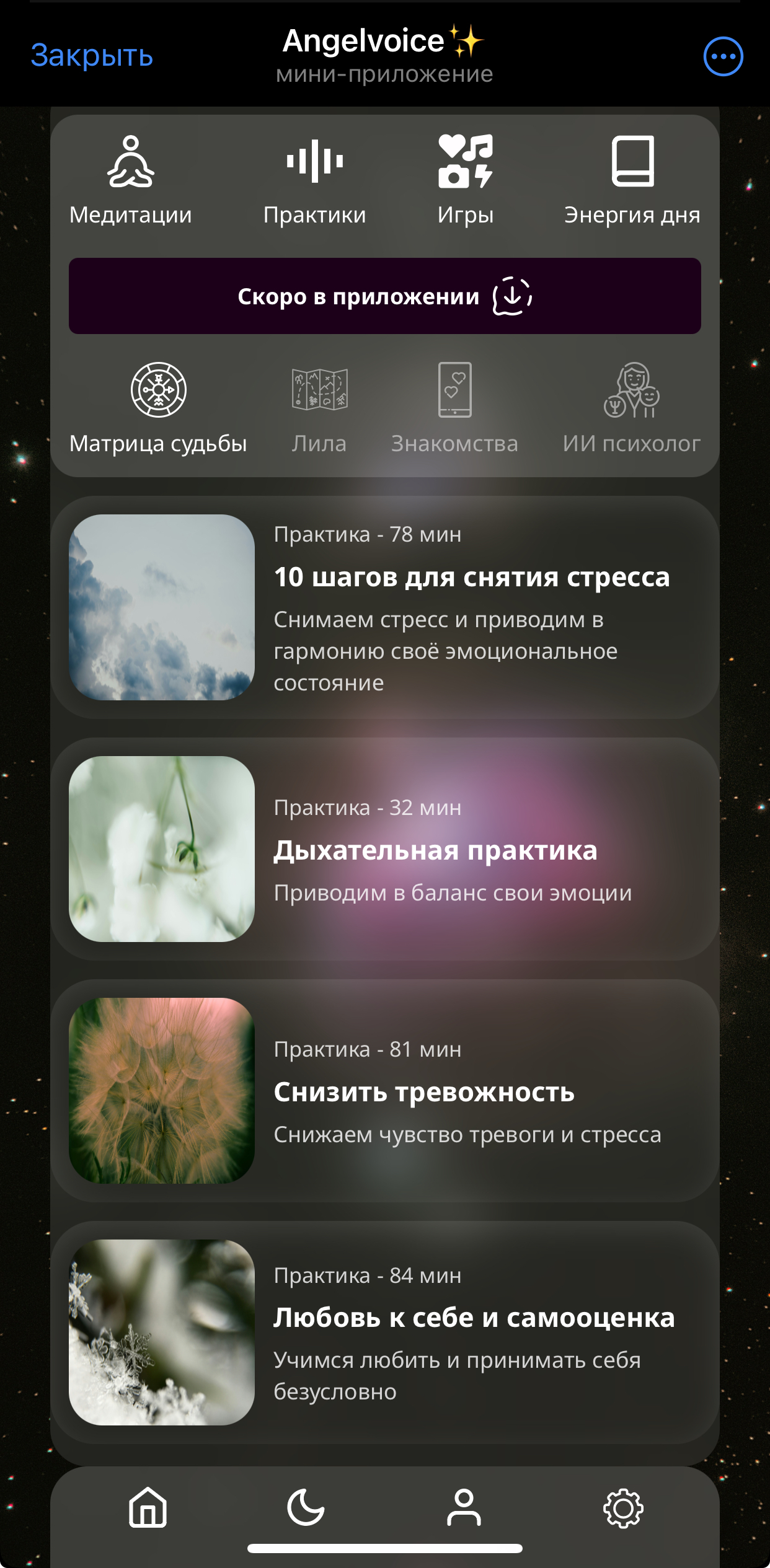The height and width of the screenshot is (1568, 770).
Task: Open the Медитации section icon
Action: [x=130, y=162]
